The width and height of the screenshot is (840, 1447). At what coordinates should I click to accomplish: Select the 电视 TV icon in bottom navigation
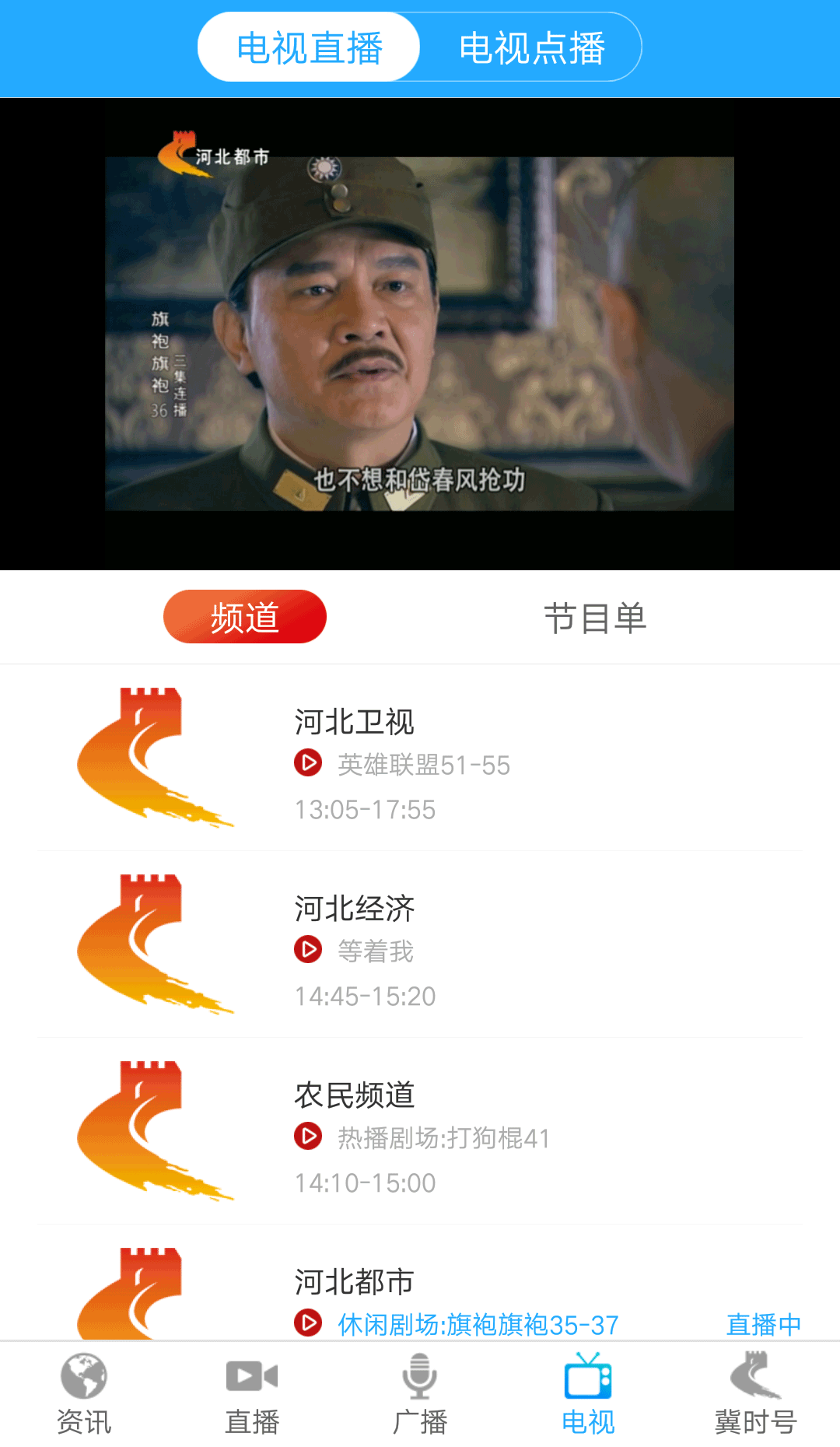tap(587, 1393)
